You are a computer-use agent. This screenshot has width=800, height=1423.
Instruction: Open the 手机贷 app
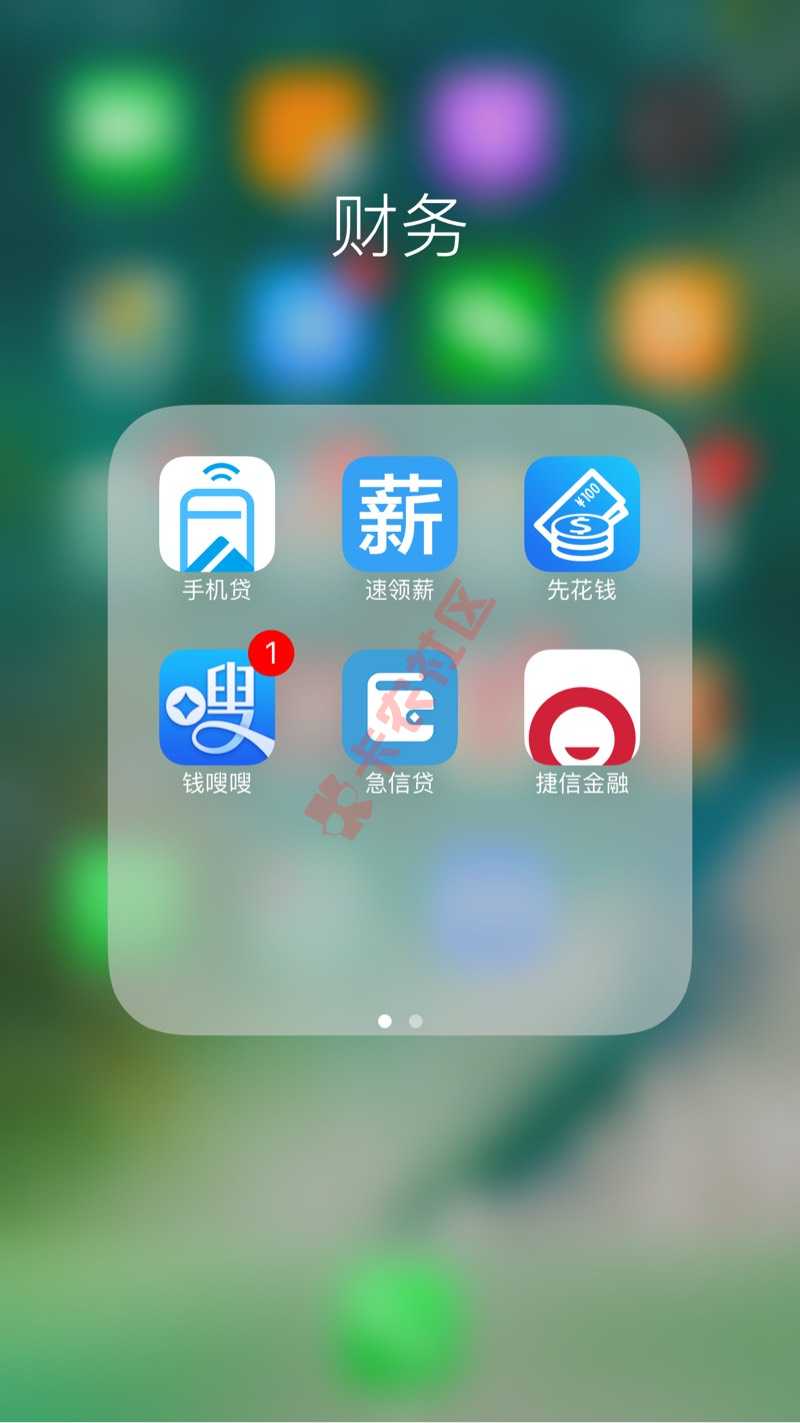coord(216,514)
